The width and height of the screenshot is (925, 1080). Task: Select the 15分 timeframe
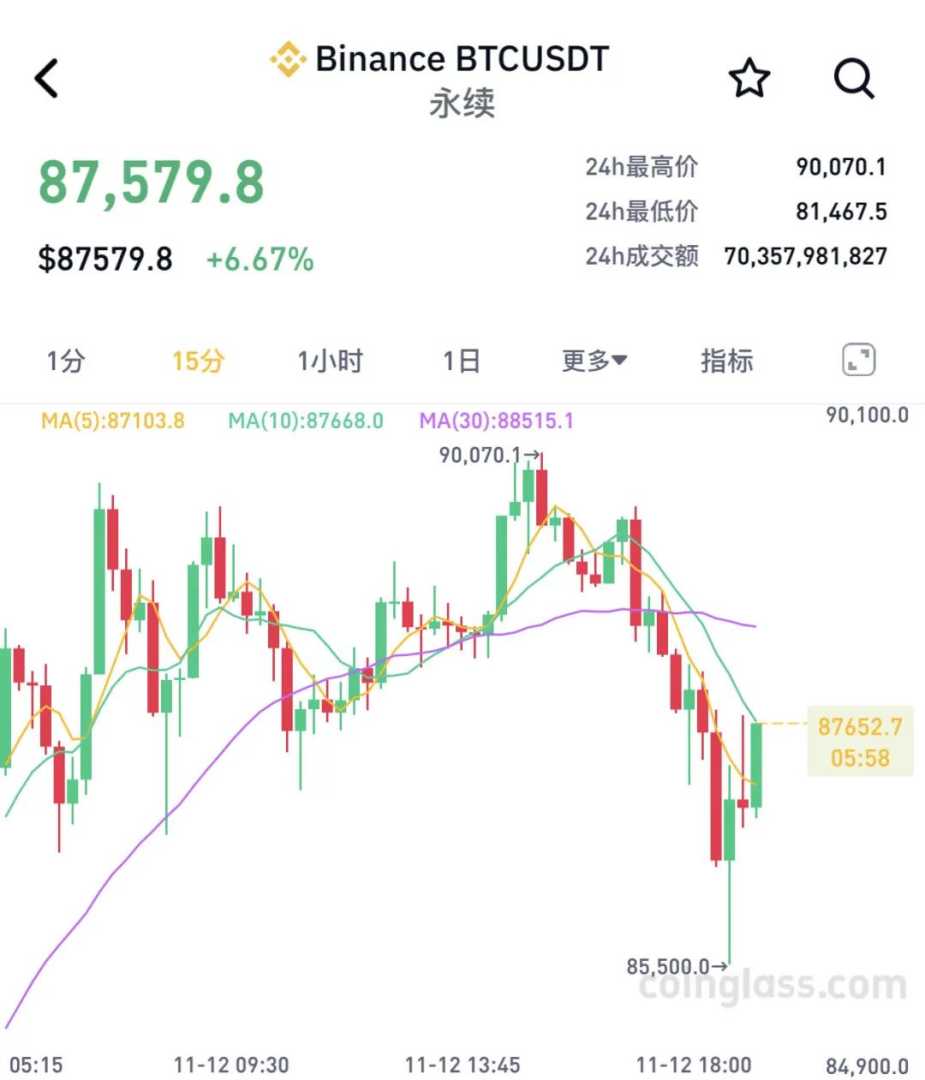point(197,361)
